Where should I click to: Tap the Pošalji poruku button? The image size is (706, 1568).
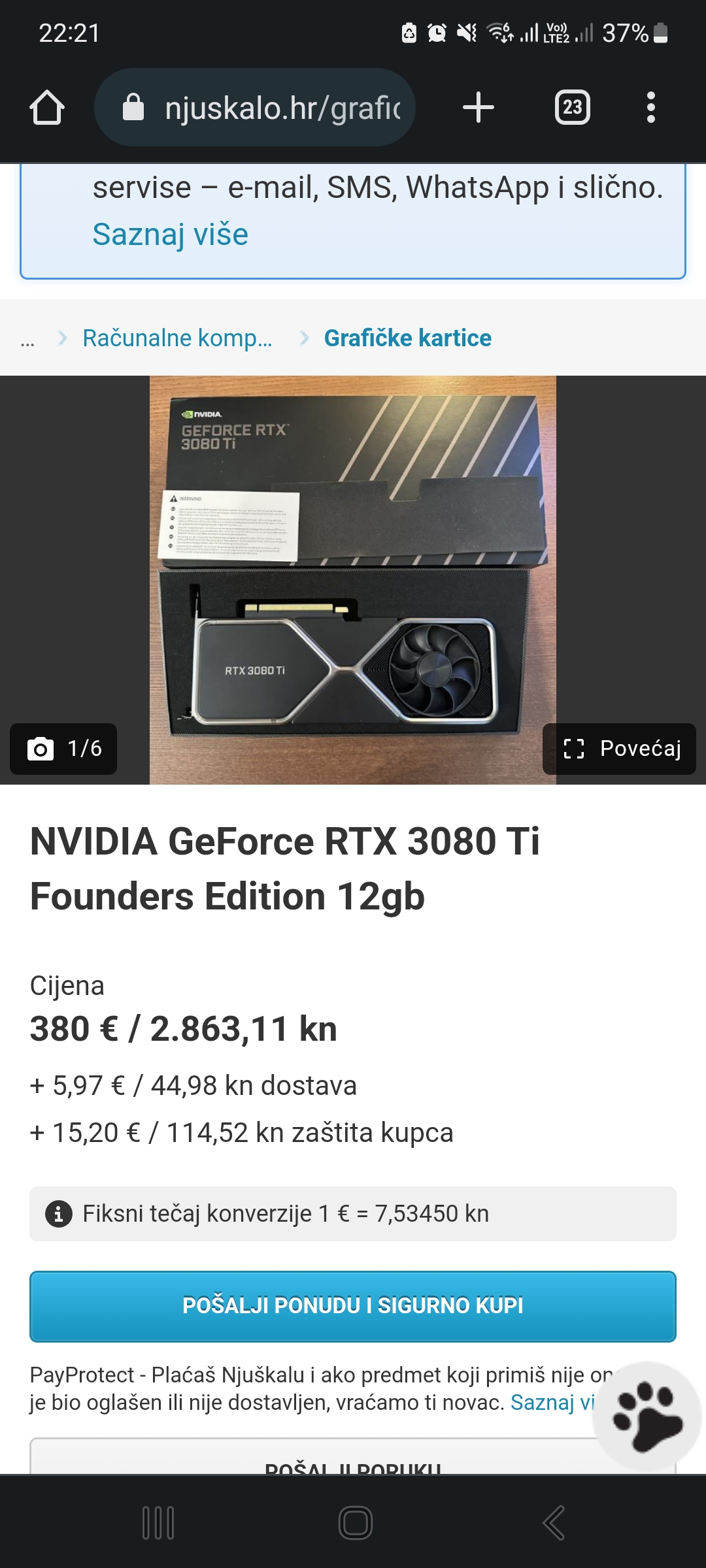[x=314, y=1463]
